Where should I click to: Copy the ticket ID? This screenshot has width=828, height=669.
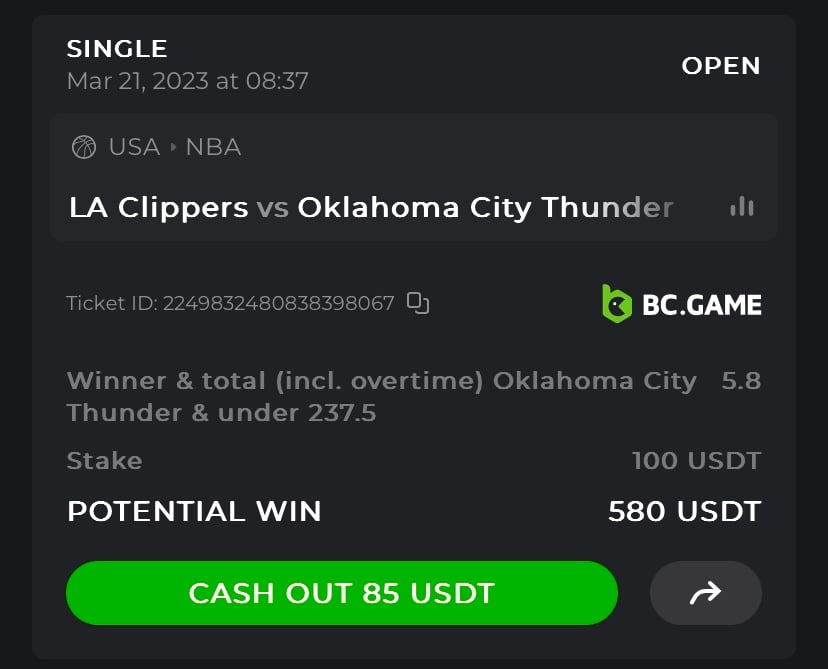(418, 303)
